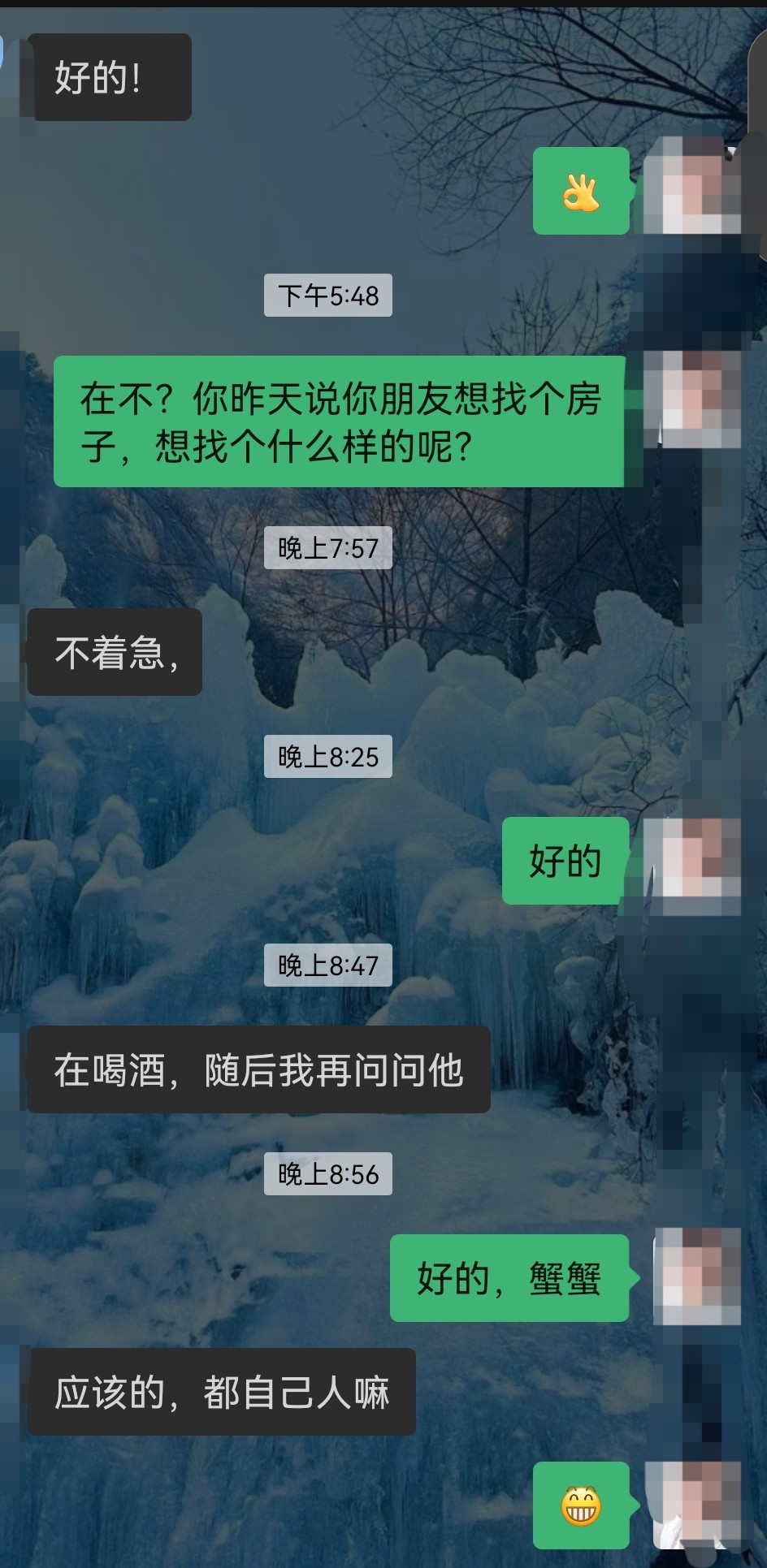Open sender avatar beside the OK-hand emoji message

[691, 186]
